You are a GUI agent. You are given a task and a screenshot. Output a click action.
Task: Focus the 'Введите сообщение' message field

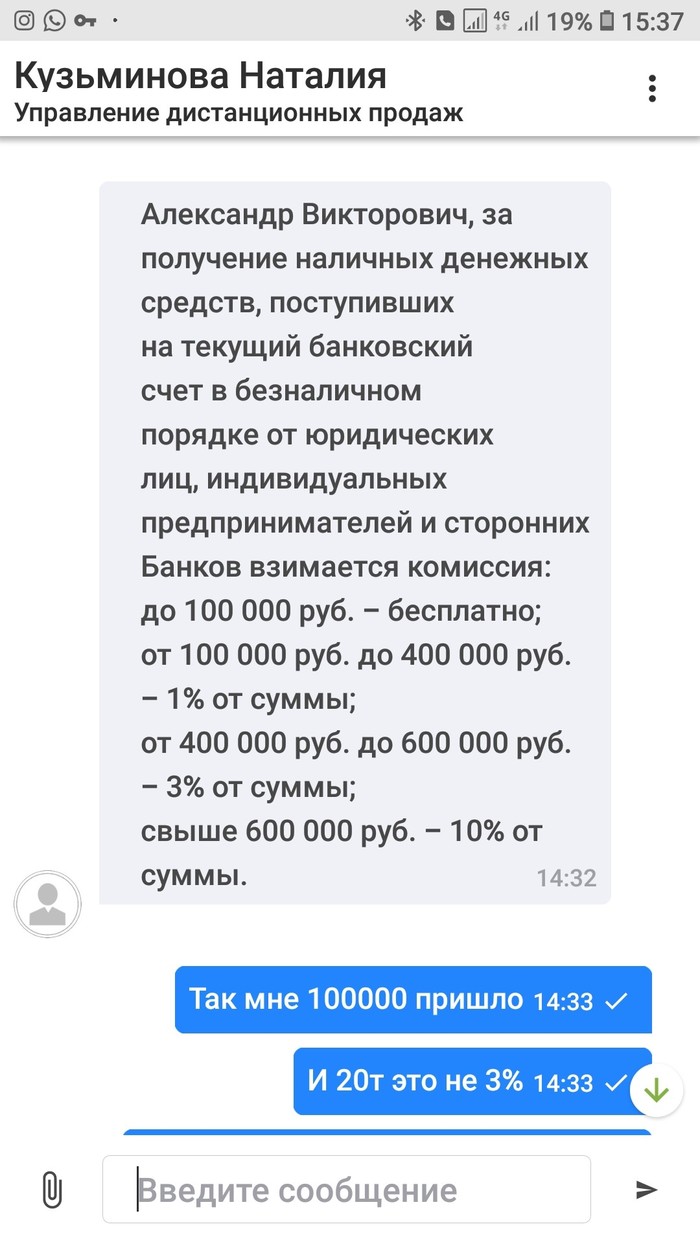point(346,1190)
